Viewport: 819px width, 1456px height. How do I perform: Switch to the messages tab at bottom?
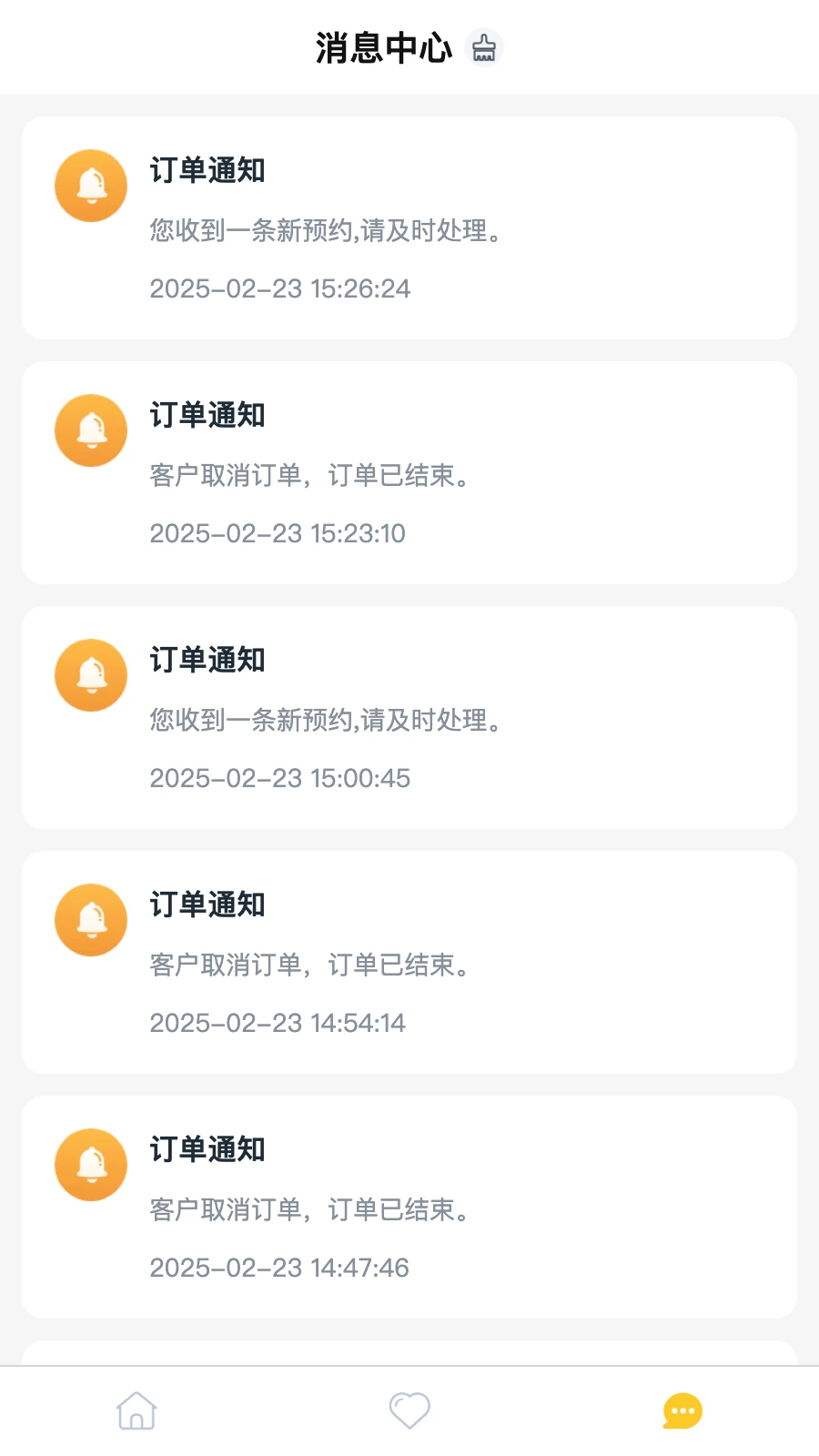click(682, 1410)
